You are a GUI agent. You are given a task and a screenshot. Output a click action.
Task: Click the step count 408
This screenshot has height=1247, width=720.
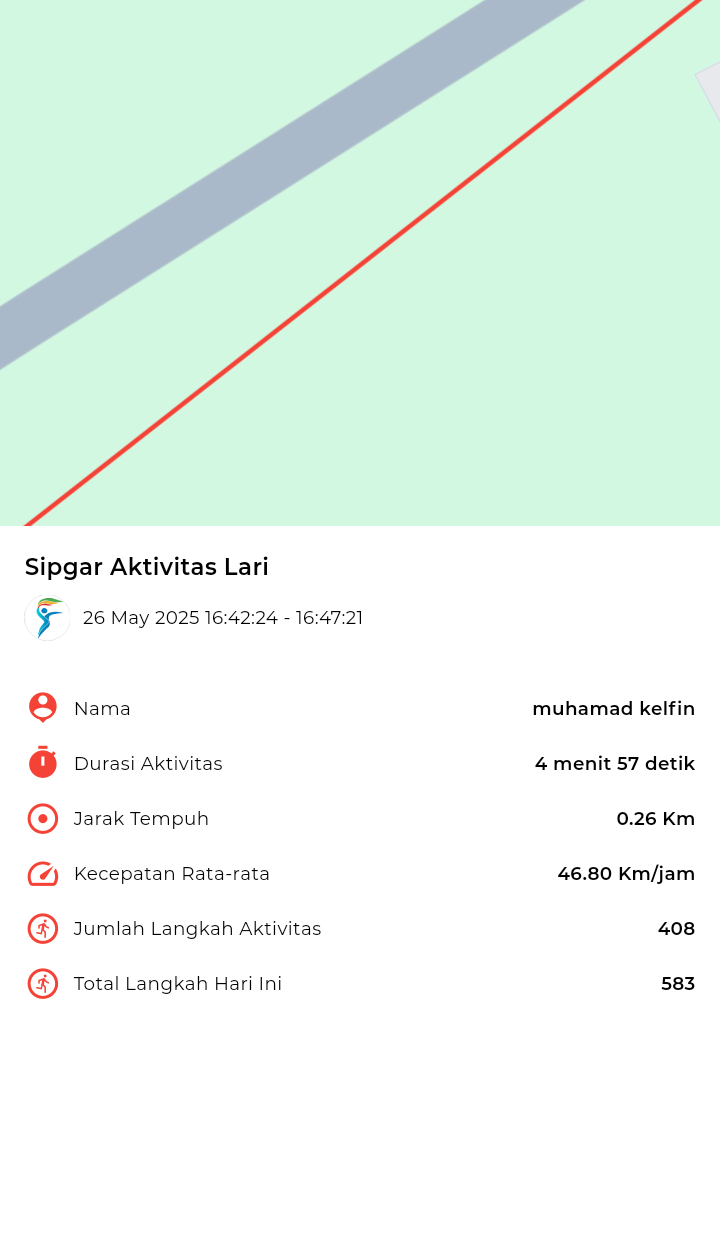coord(676,928)
